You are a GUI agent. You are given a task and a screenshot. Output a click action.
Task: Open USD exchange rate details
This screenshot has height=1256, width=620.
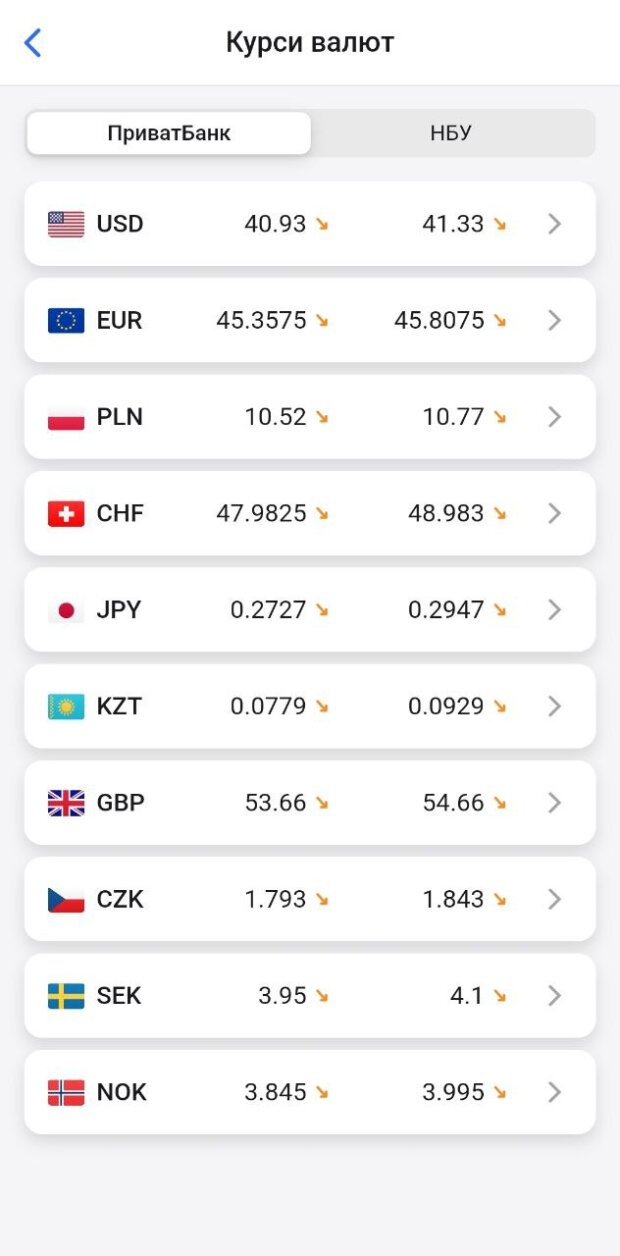pyautogui.click(x=310, y=224)
